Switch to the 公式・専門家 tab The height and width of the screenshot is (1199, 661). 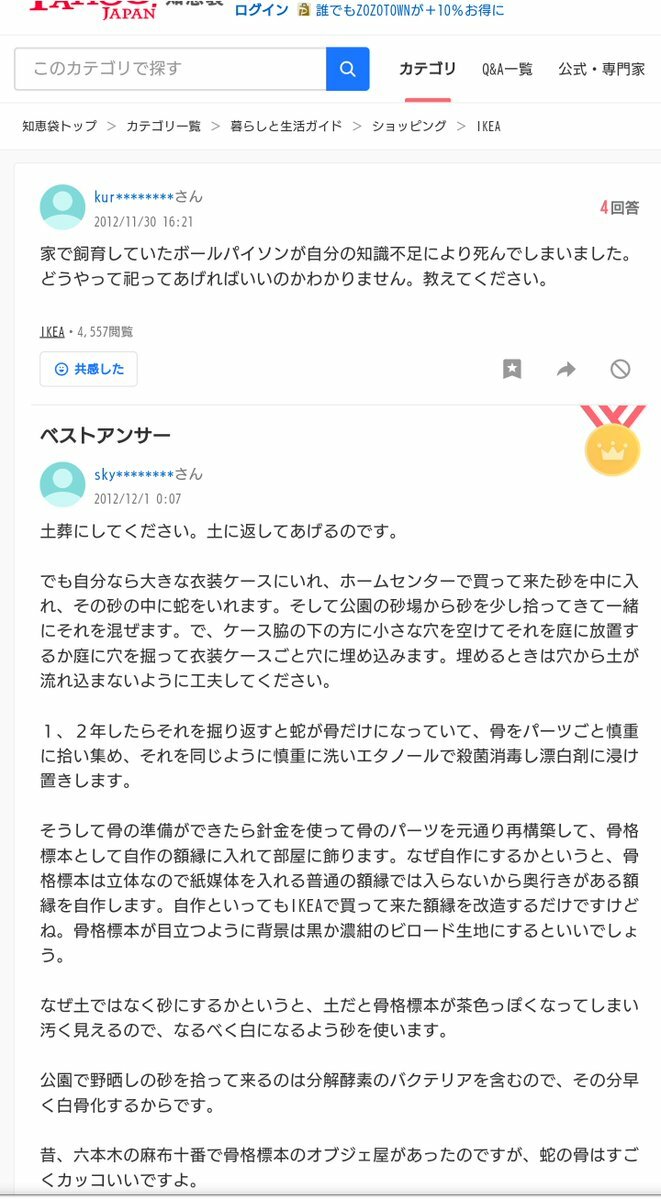point(601,69)
